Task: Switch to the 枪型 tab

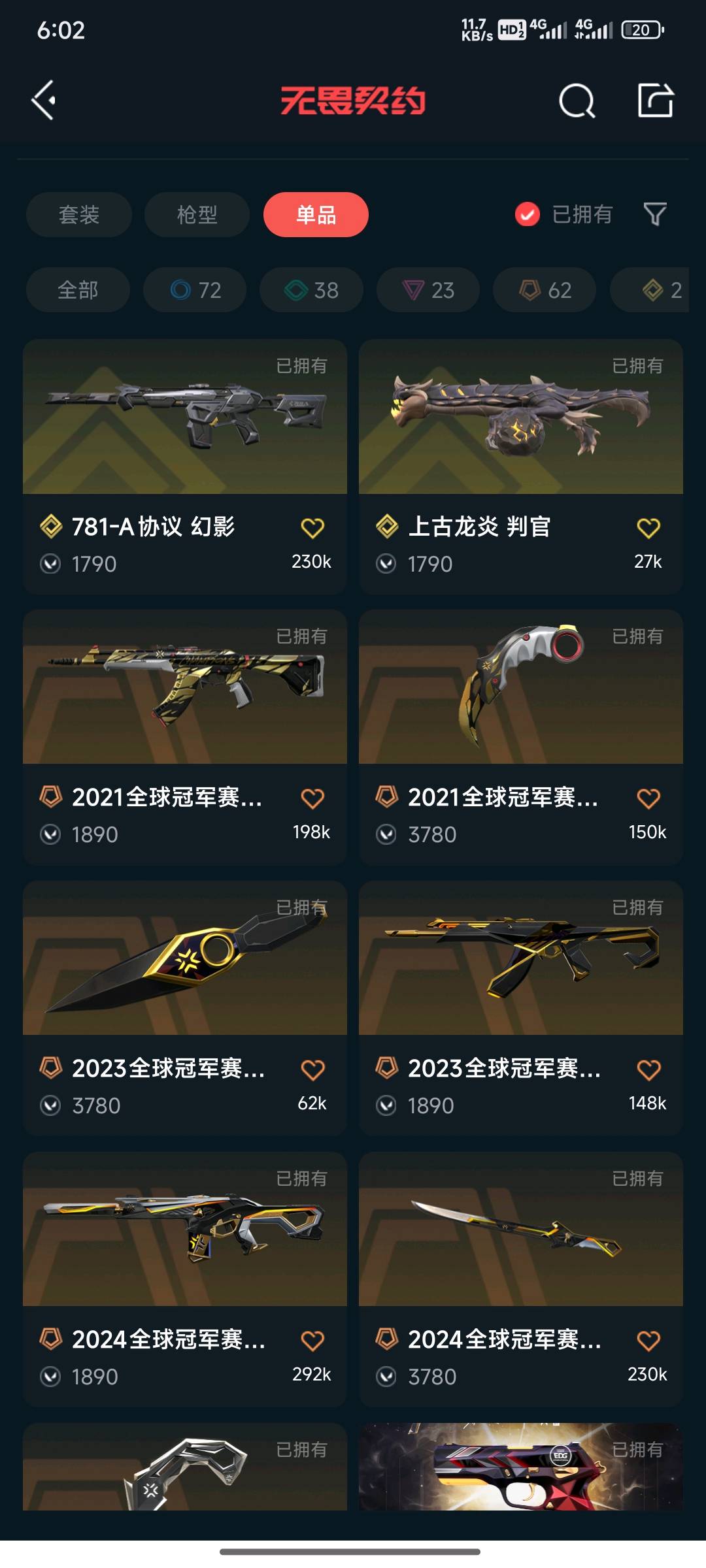Action: (197, 214)
